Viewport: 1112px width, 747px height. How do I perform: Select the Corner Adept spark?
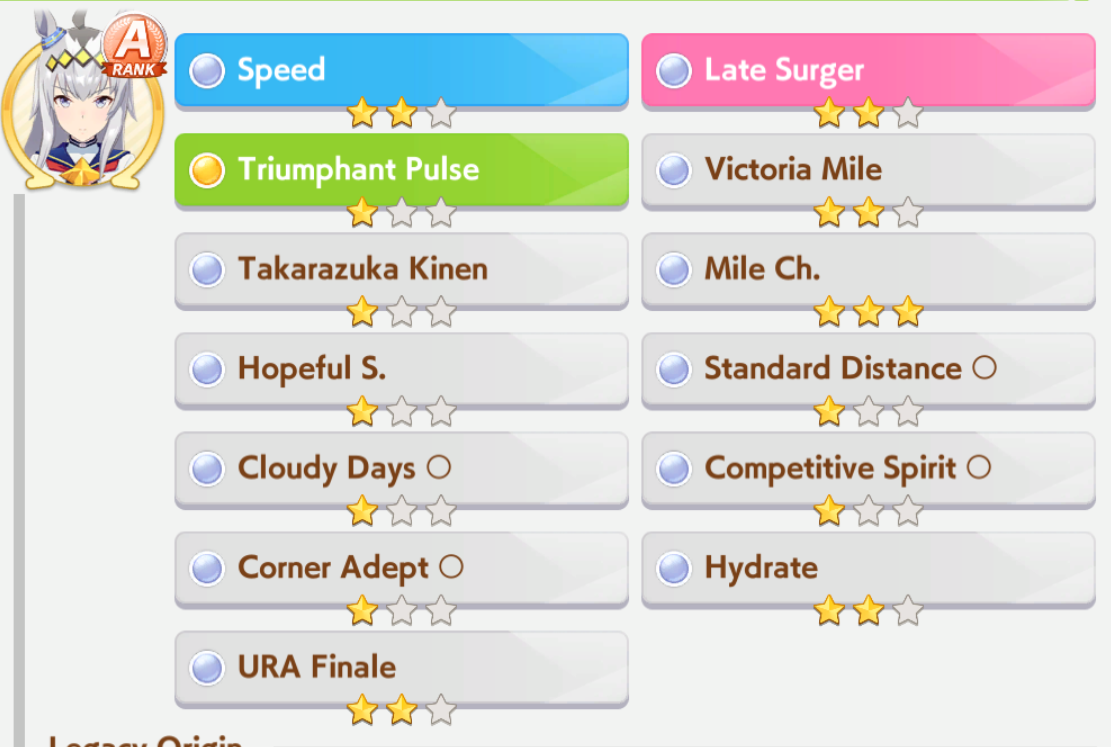point(401,568)
